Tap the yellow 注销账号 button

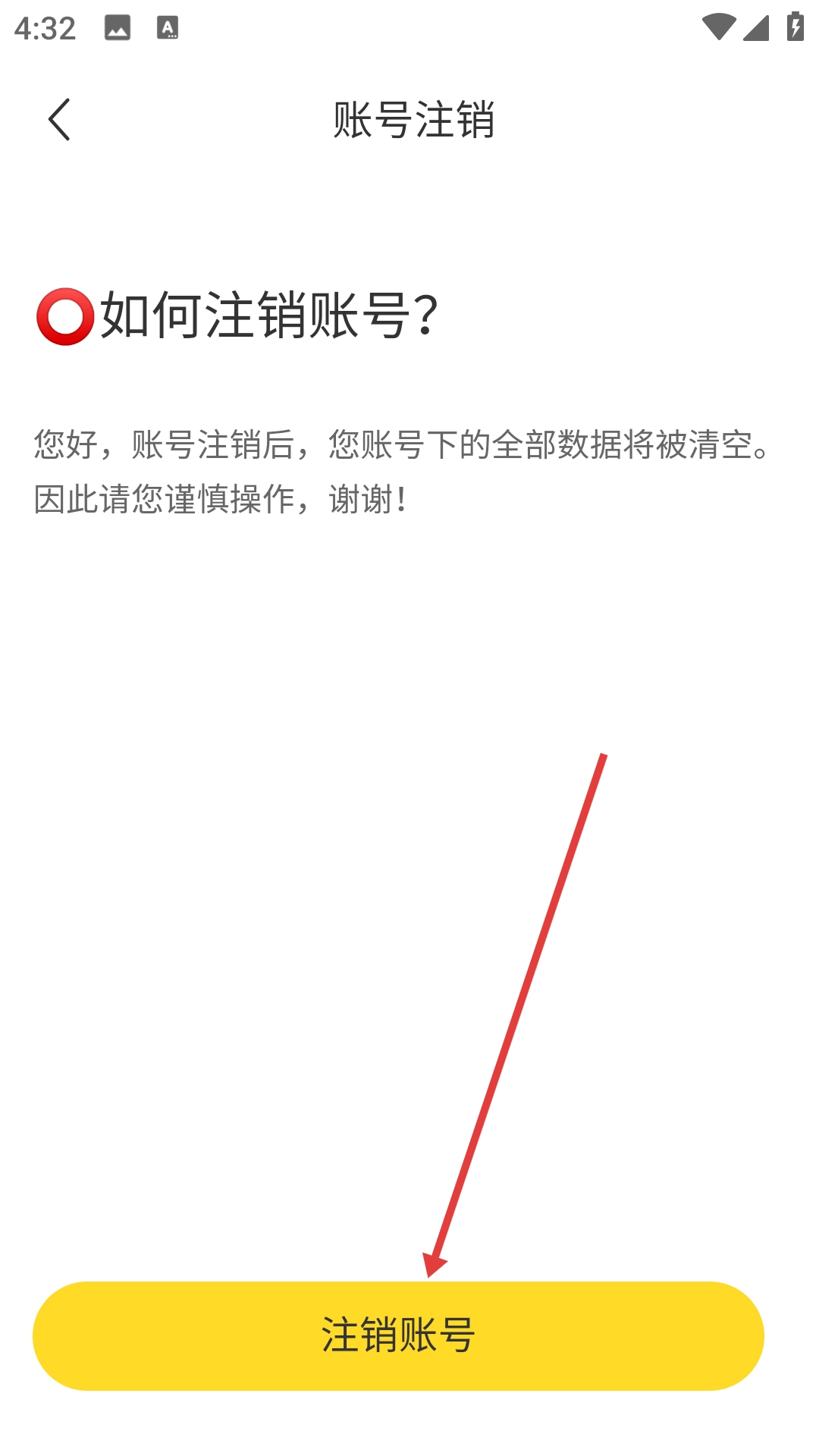398,1336
